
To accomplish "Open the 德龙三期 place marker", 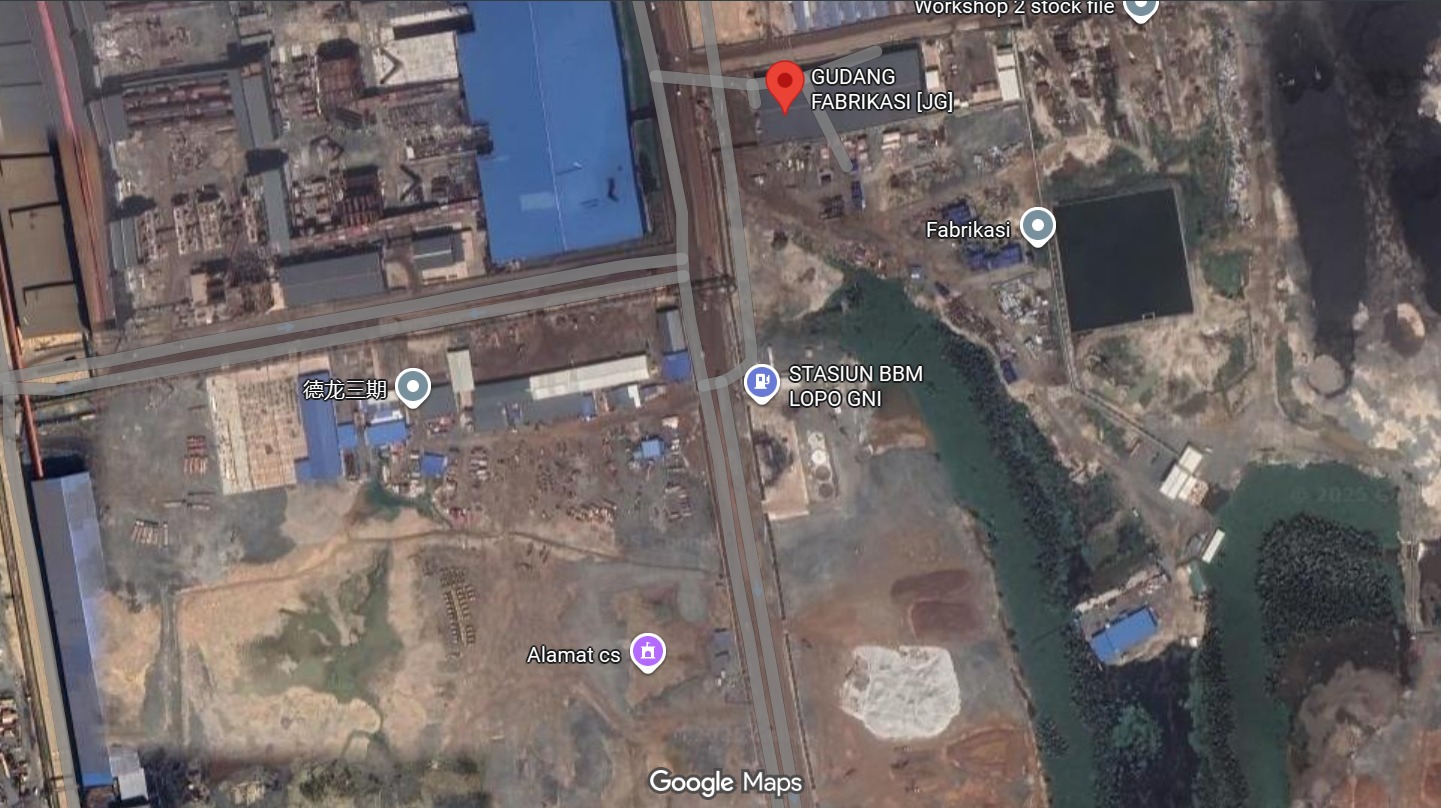I will 412,387.
